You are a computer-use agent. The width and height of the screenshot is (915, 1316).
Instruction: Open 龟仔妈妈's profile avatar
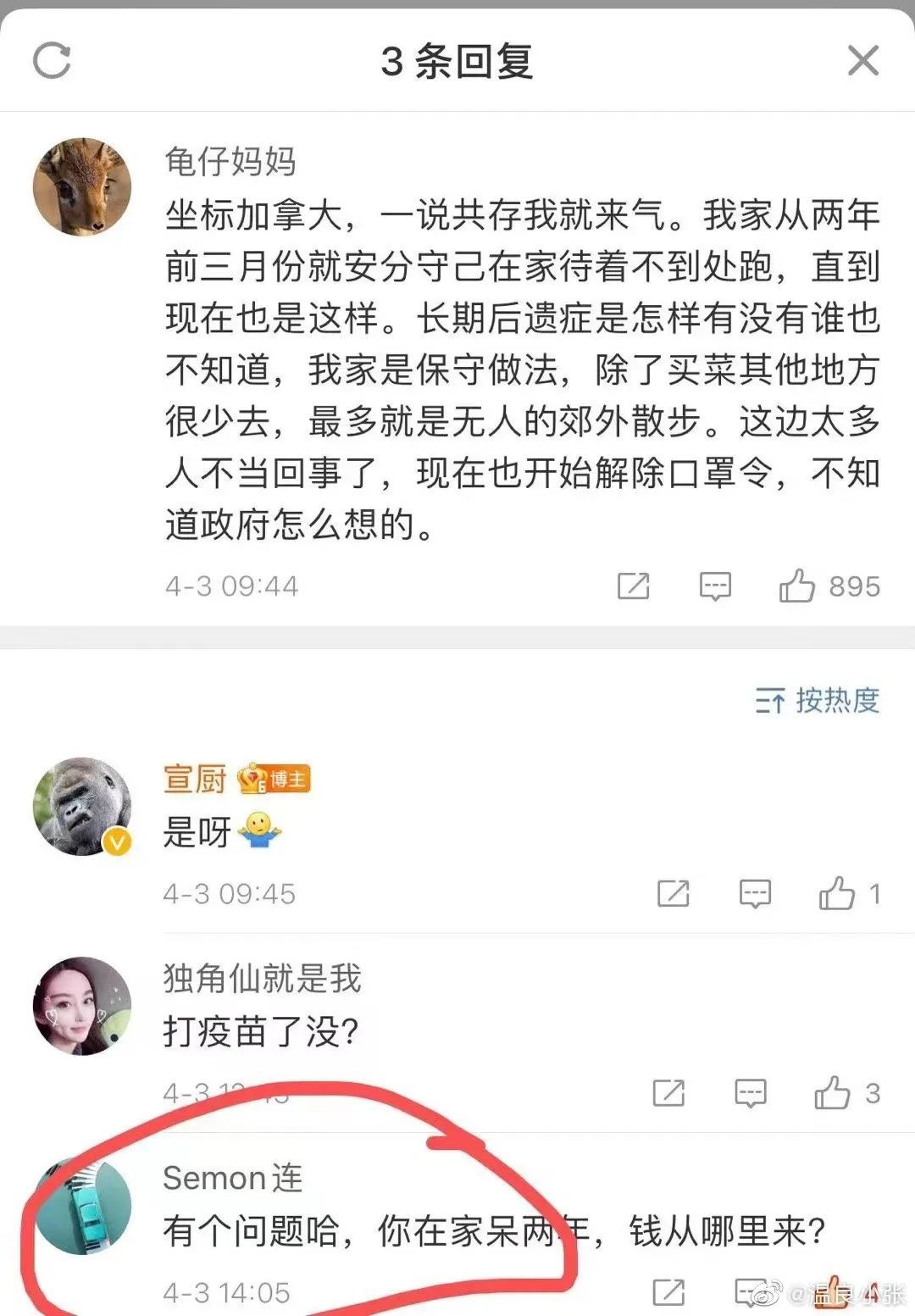pos(82,187)
